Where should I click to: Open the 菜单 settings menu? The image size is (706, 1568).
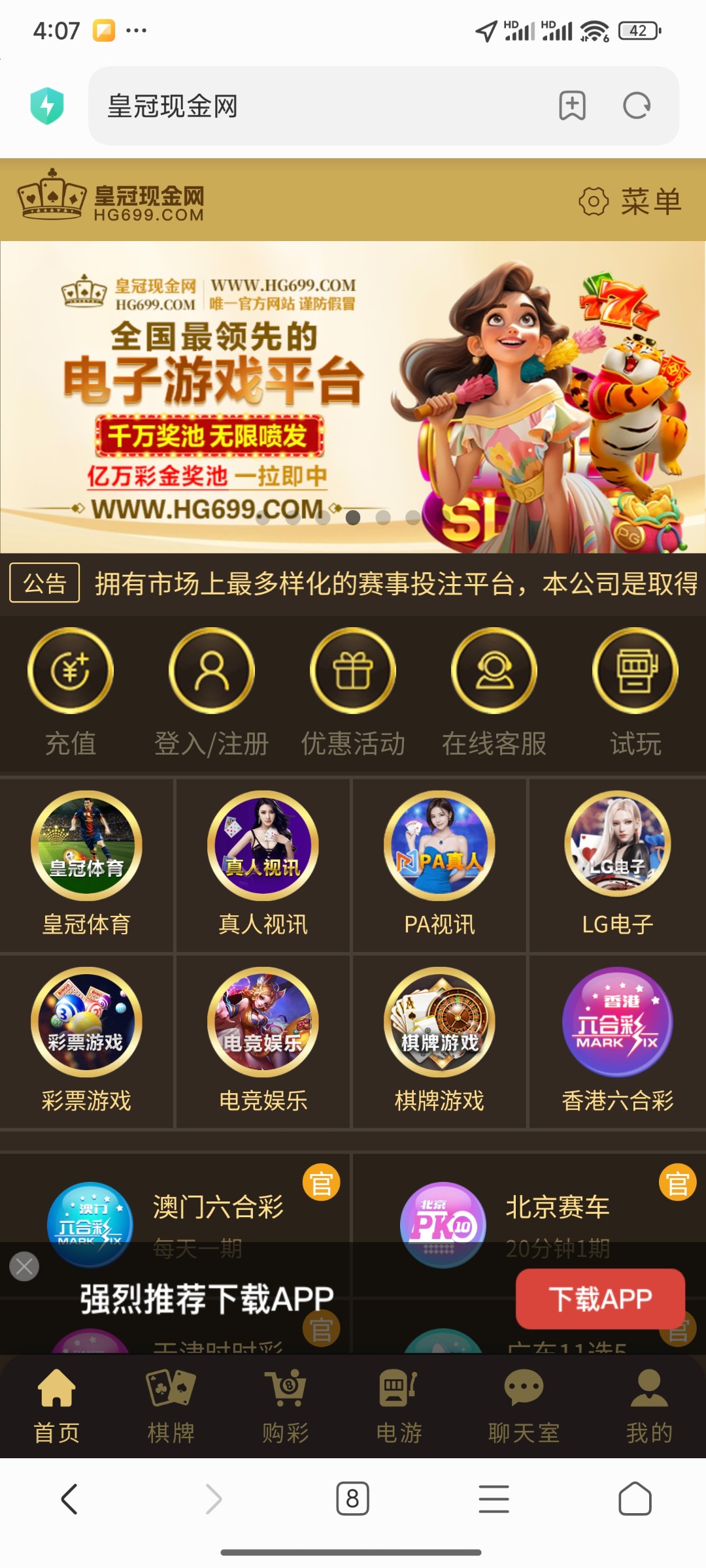click(631, 201)
